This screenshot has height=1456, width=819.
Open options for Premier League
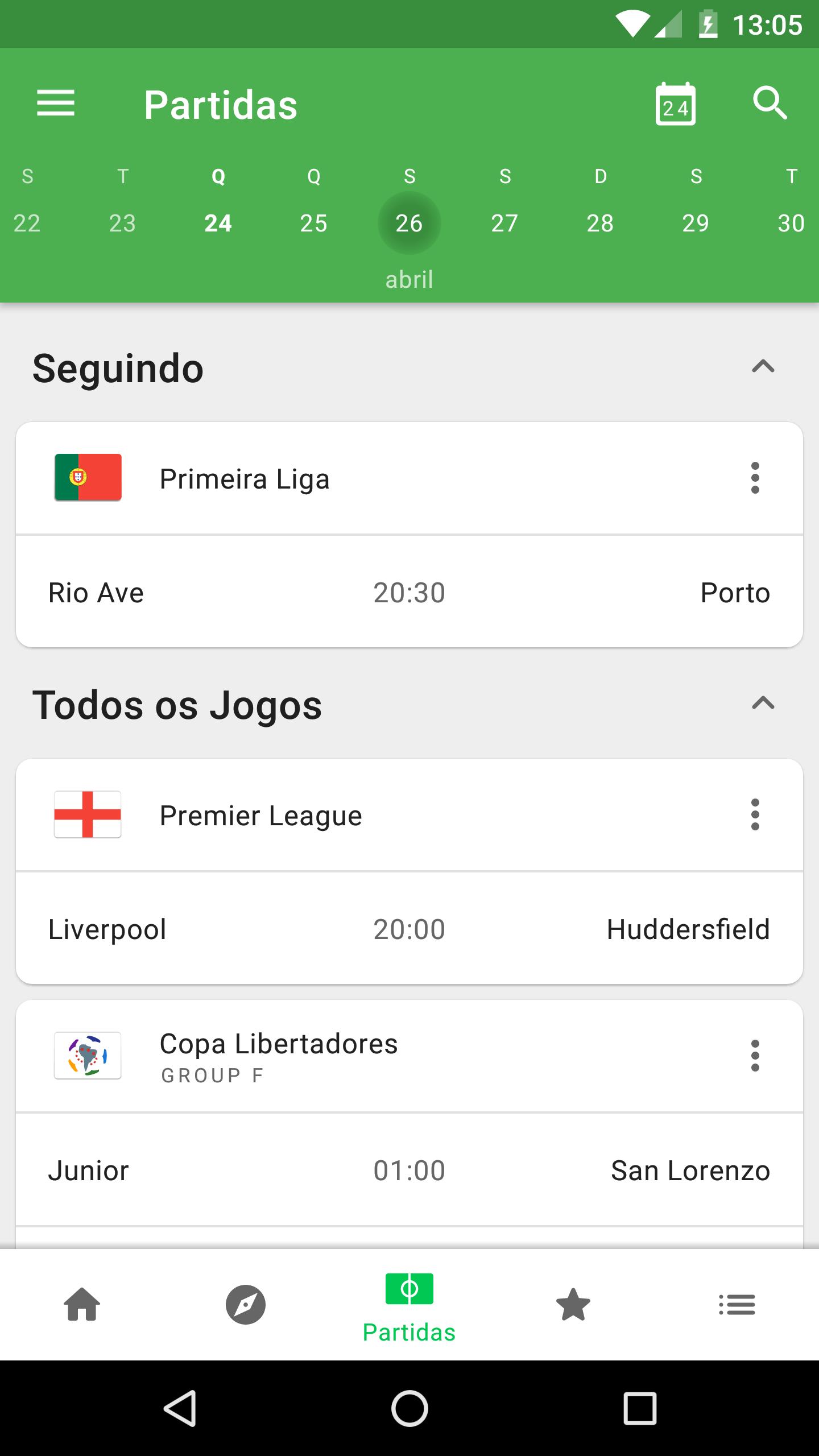pyautogui.click(x=755, y=814)
